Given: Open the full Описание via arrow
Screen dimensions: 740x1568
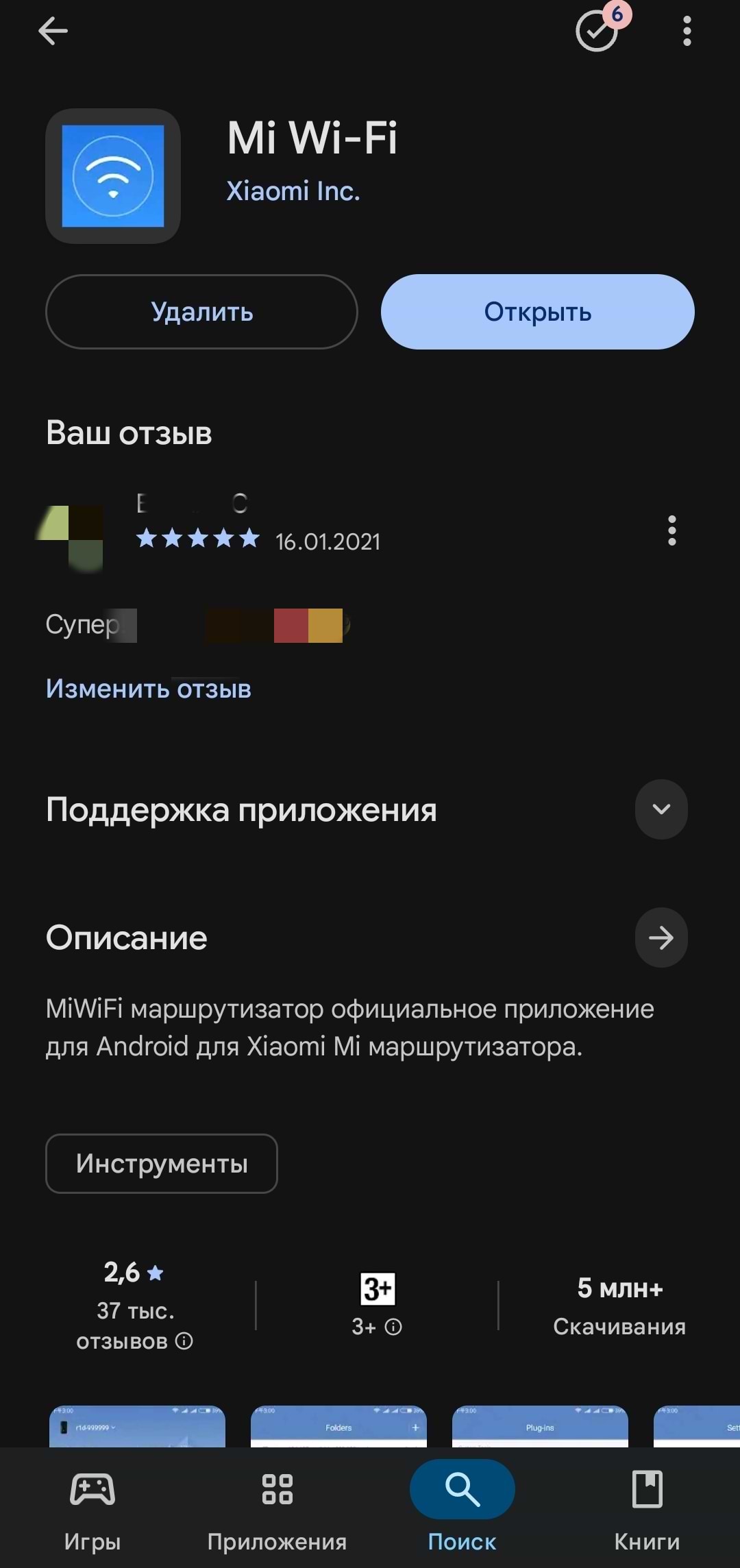Looking at the screenshot, I should 661,938.
